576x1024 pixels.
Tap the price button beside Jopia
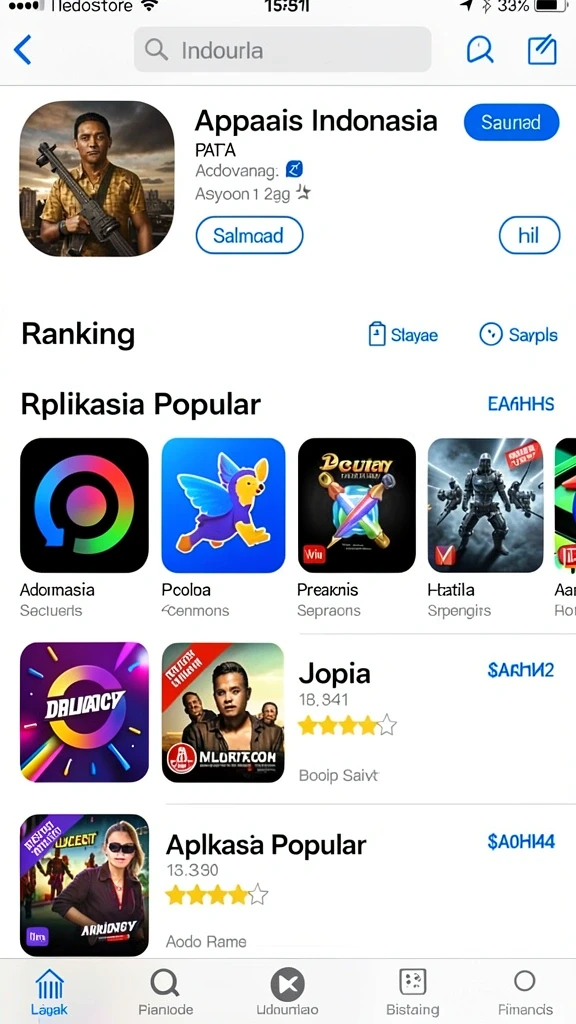pos(521,670)
